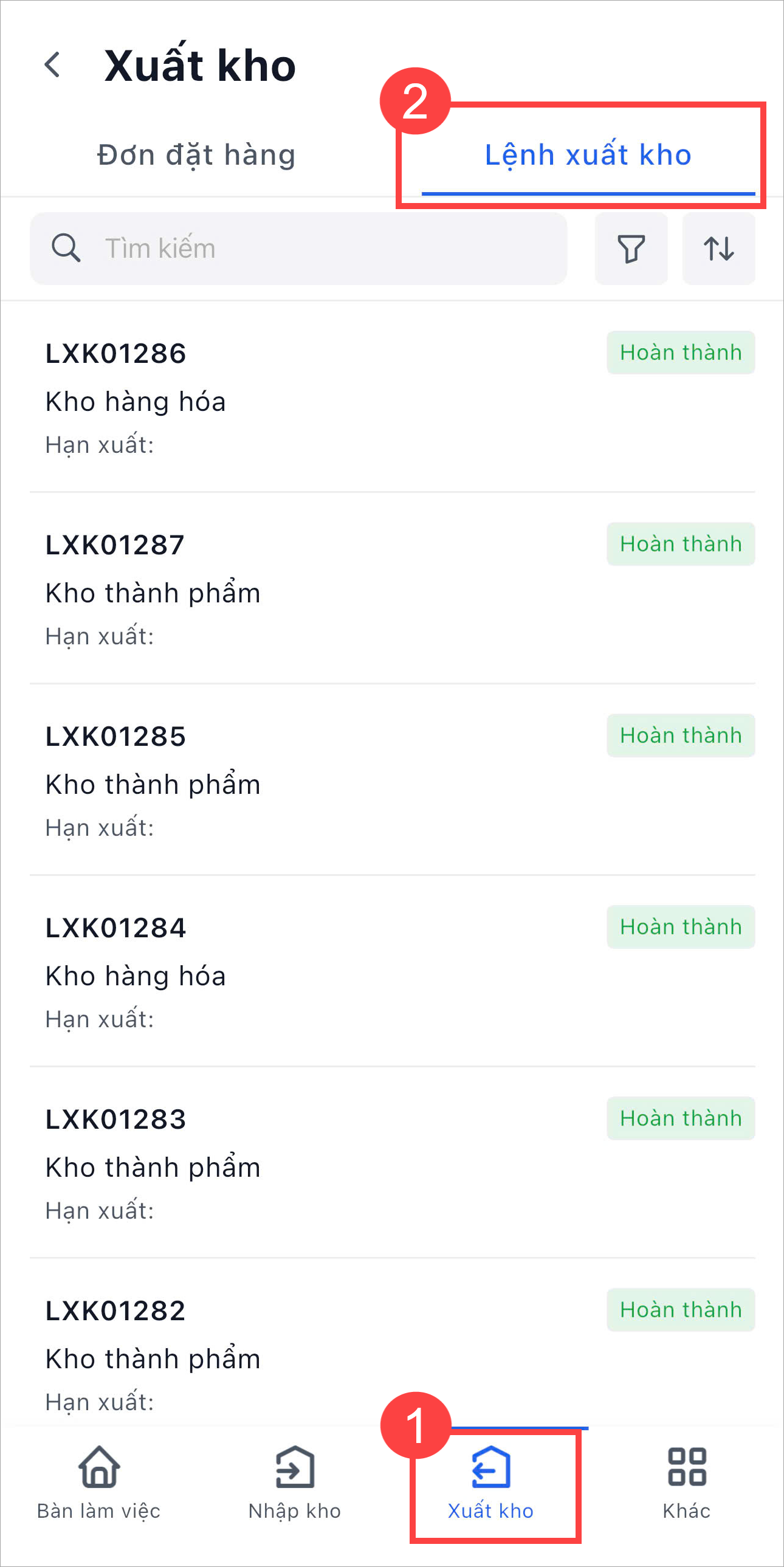Select the Xuất kho bottom tab
This screenshot has height=1567, width=784.
[x=490, y=1483]
